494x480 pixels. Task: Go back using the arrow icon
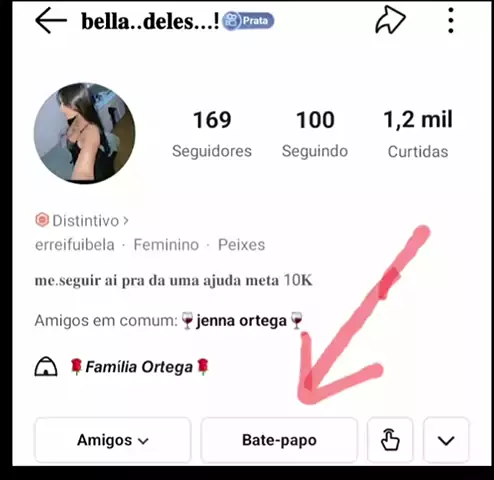pyautogui.click(x=51, y=21)
